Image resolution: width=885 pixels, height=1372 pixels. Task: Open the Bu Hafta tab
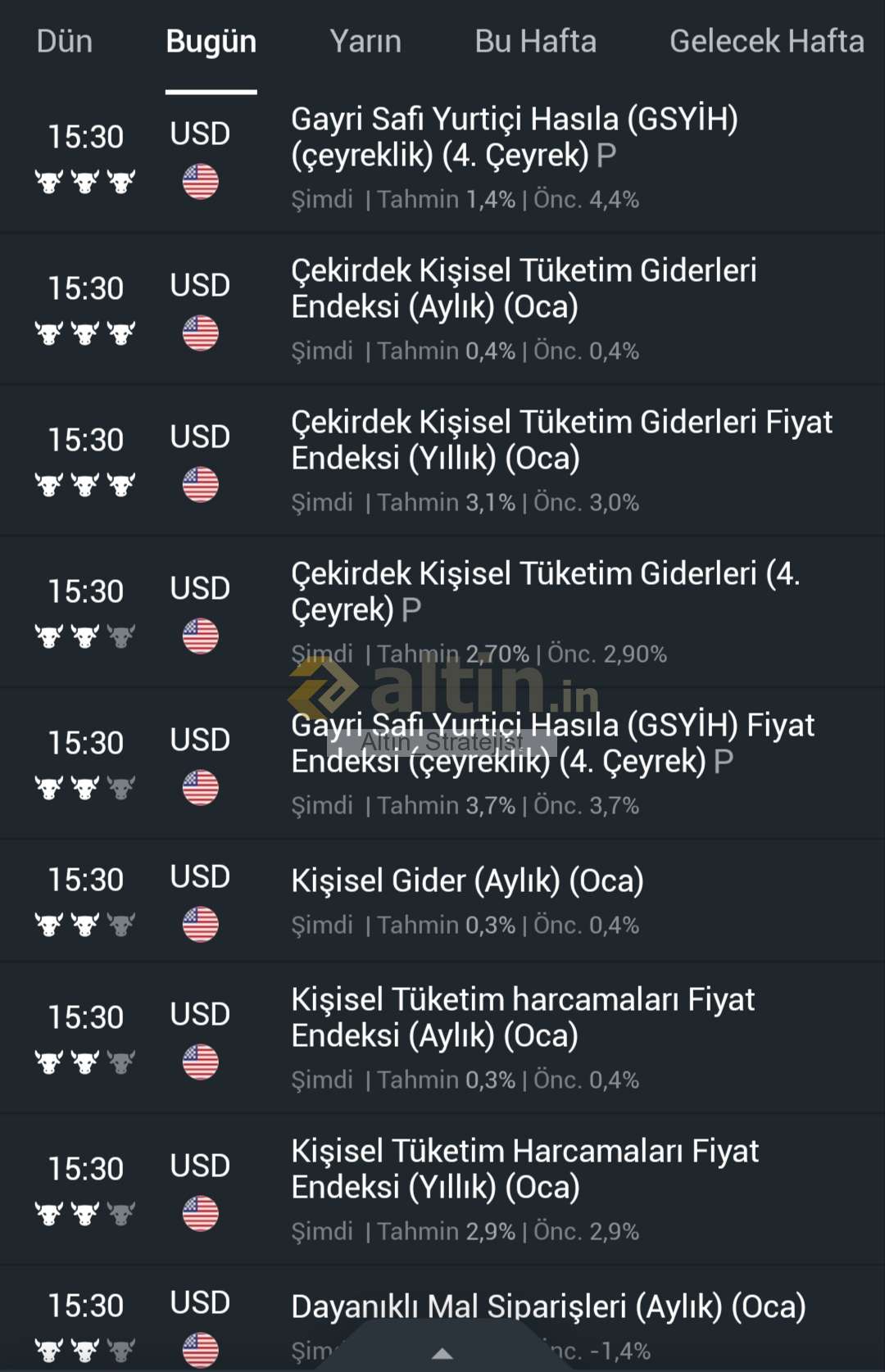(x=535, y=41)
